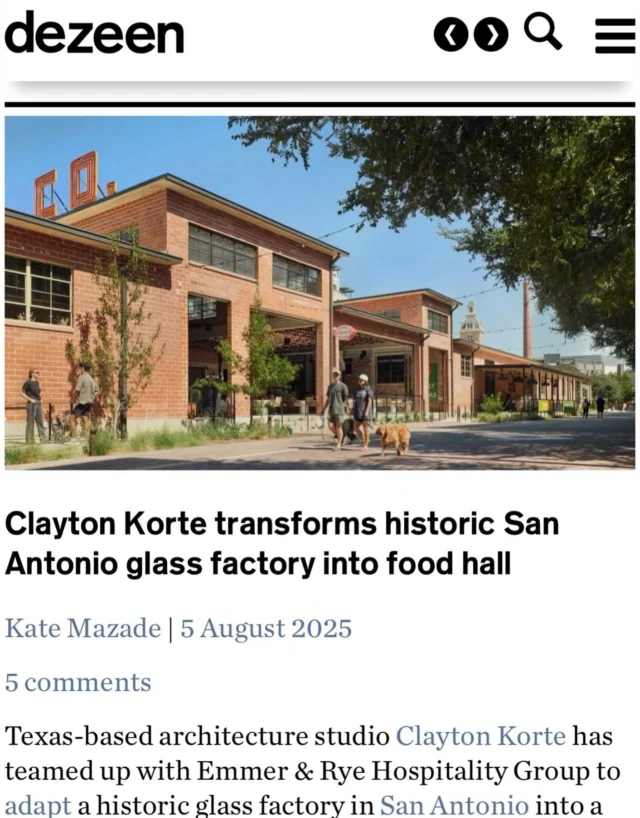Open the San Antonio link in the paragraph

tap(454, 805)
